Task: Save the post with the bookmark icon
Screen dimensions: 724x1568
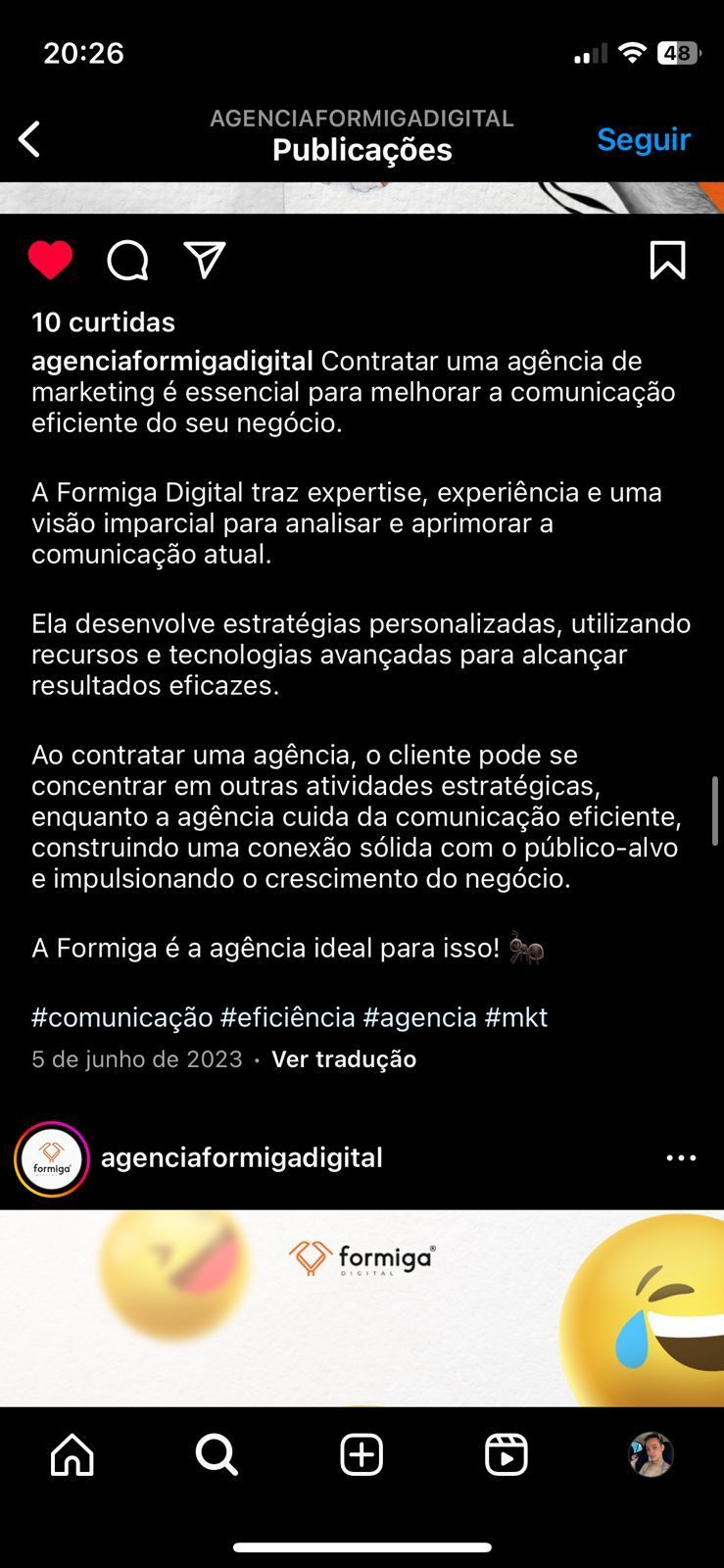Action: point(667,261)
